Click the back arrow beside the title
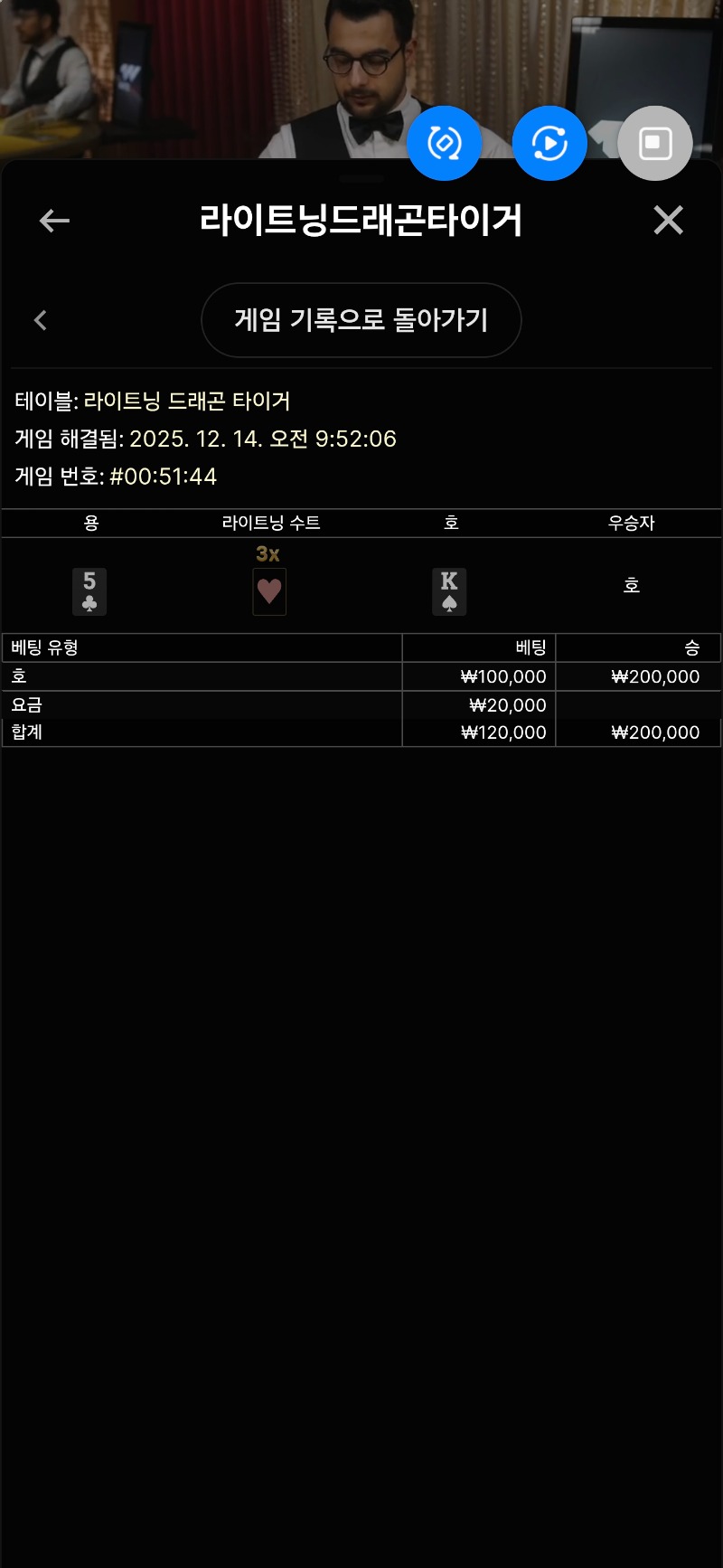Image resolution: width=723 pixels, height=1568 pixels. coord(53,220)
